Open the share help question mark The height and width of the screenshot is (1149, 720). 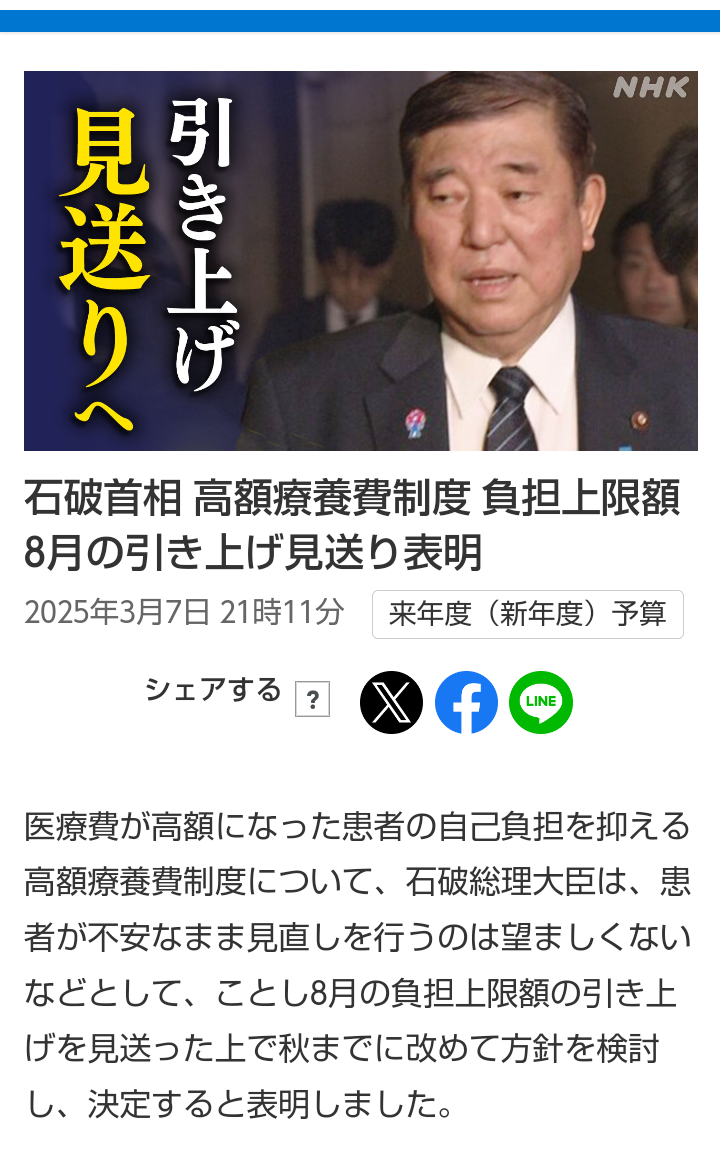point(312,699)
